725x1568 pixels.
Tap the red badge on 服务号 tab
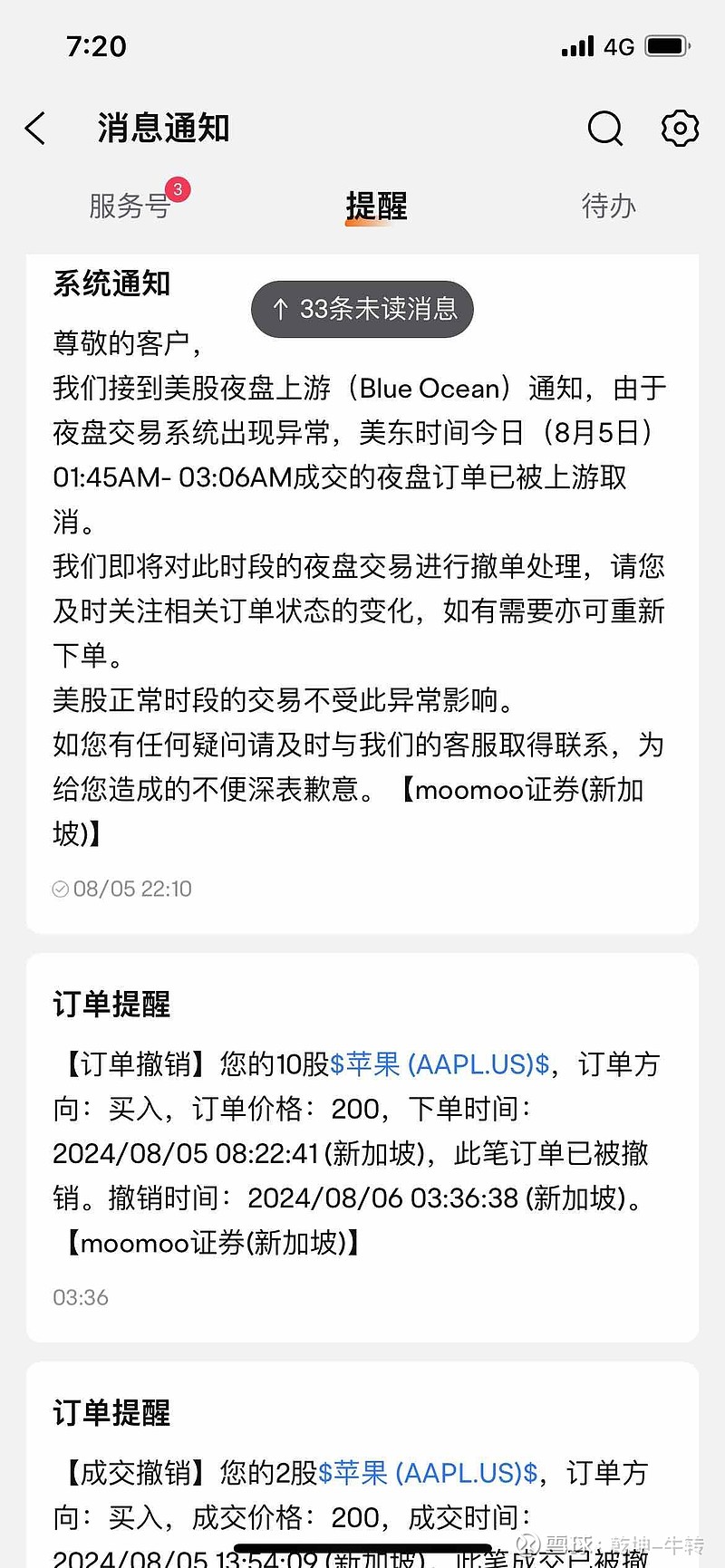coord(178,188)
